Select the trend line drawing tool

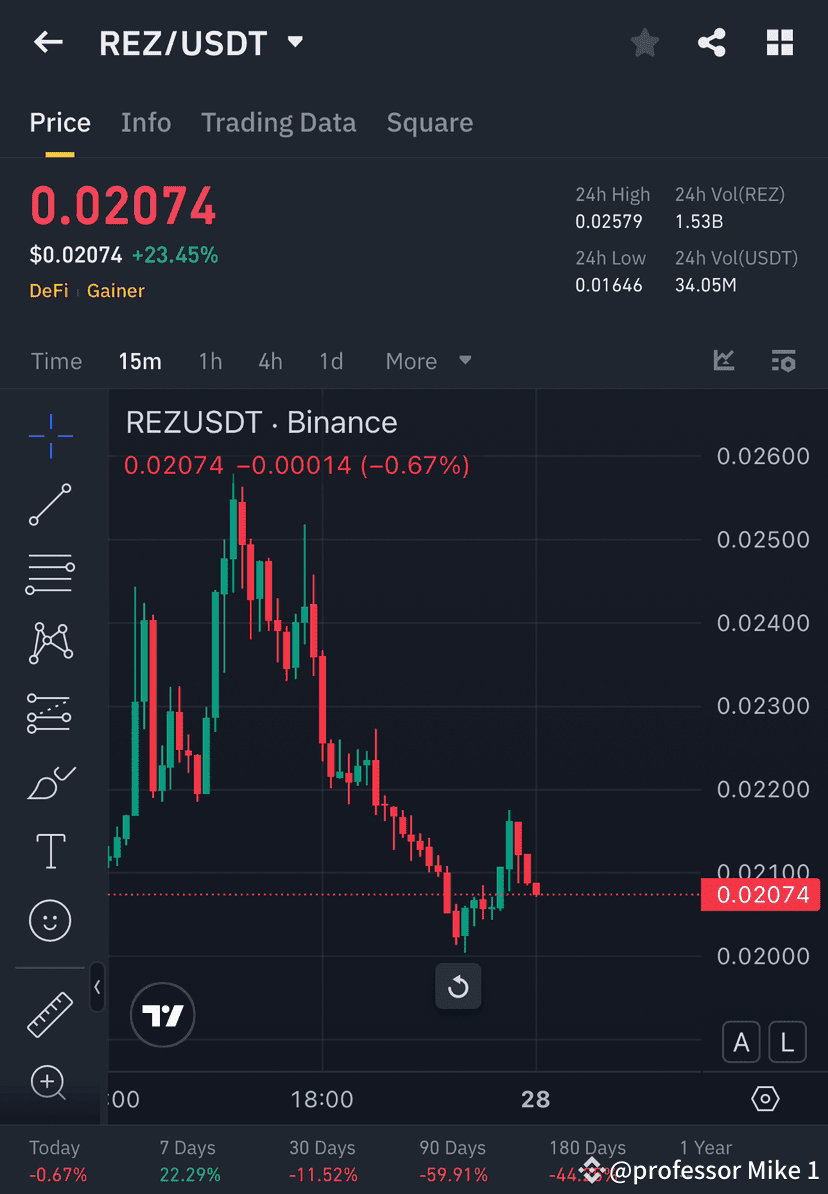[x=50, y=505]
